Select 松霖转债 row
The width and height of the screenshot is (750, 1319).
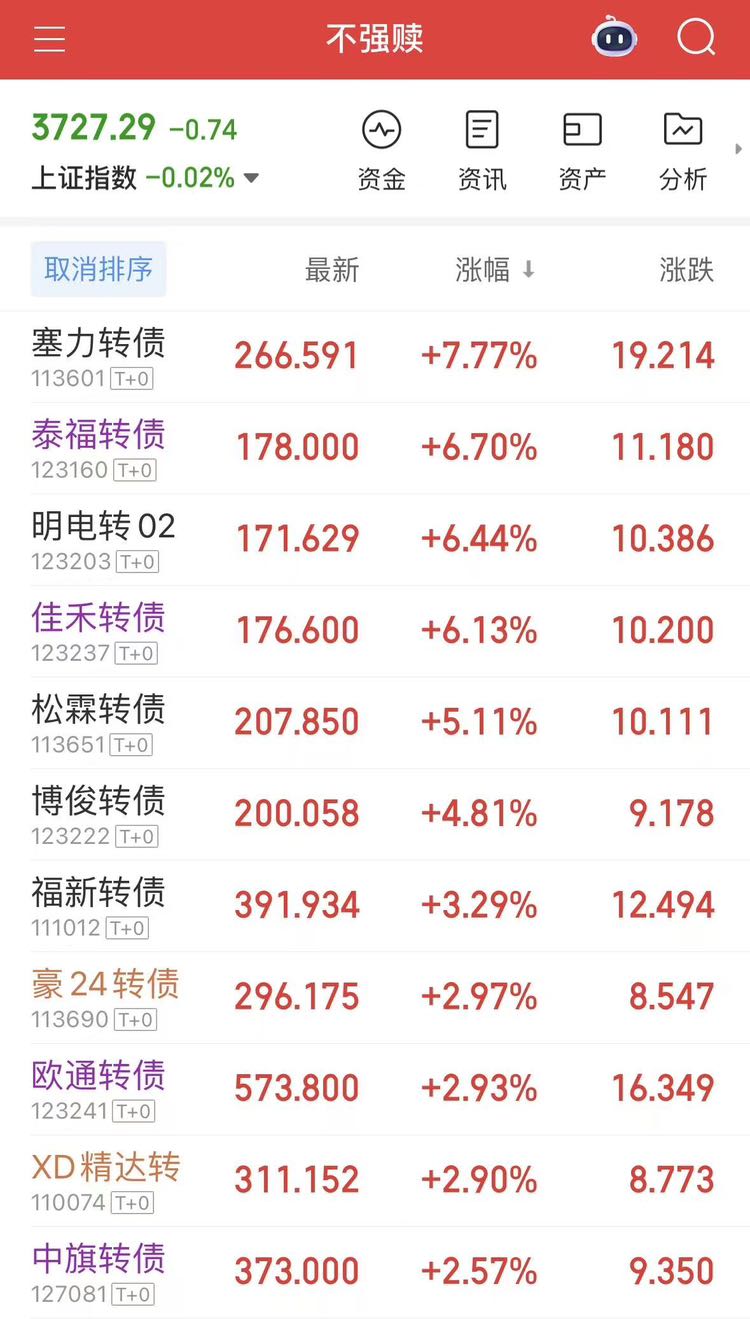click(375, 723)
